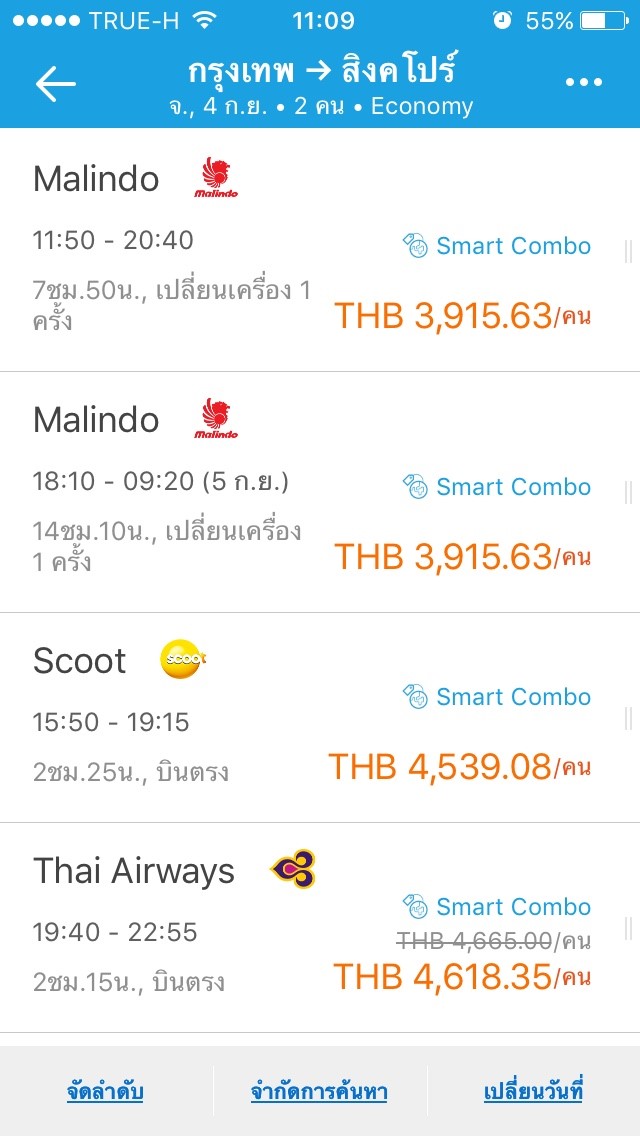Open the three-dot overflow menu
The width and height of the screenshot is (640, 1136).
[583, 84]
